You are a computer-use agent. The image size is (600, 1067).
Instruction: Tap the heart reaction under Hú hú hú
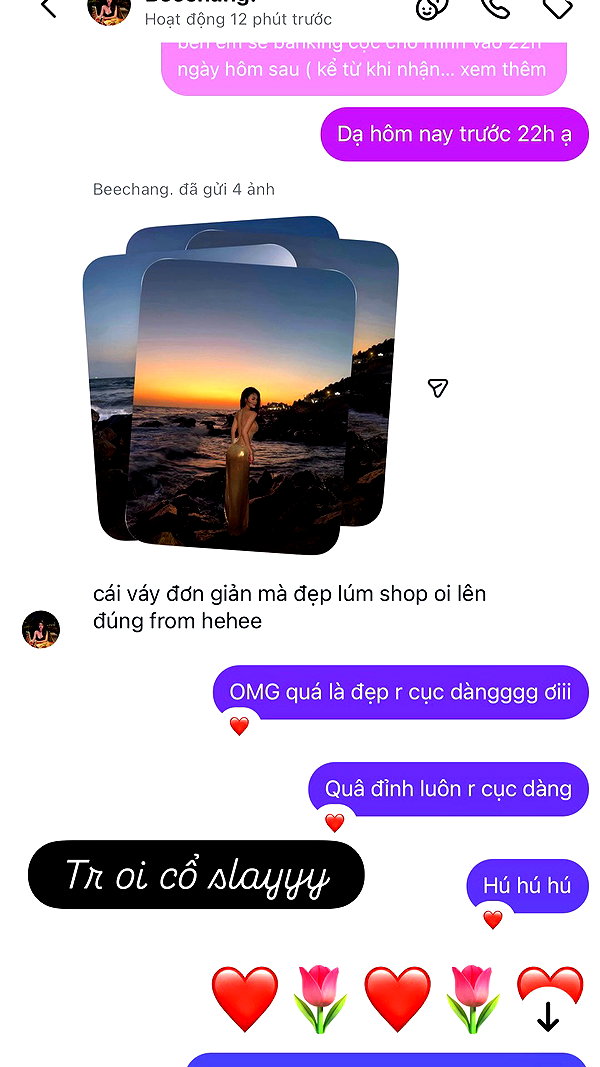pos(493,919)
